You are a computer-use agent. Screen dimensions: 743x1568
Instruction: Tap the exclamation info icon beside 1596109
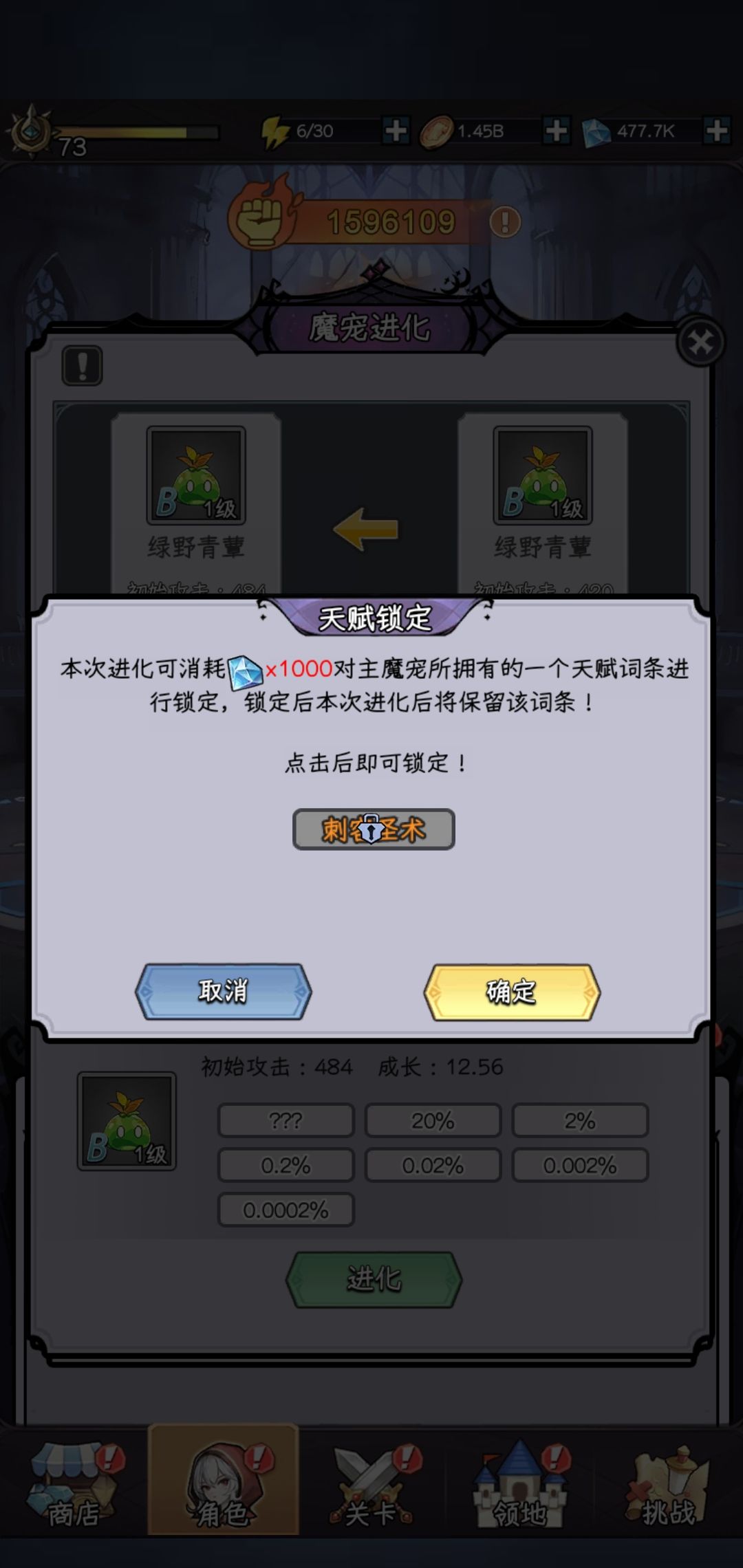[507, 221]
